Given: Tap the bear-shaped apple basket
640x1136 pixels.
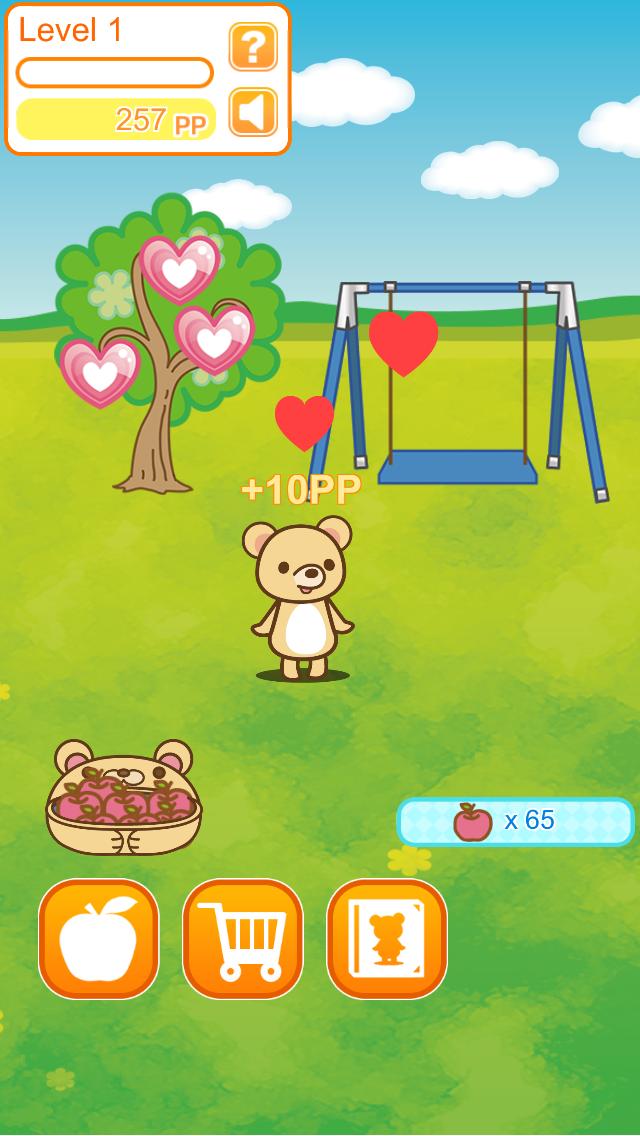Looking at the screenshot, I should (x=123, y=799).
